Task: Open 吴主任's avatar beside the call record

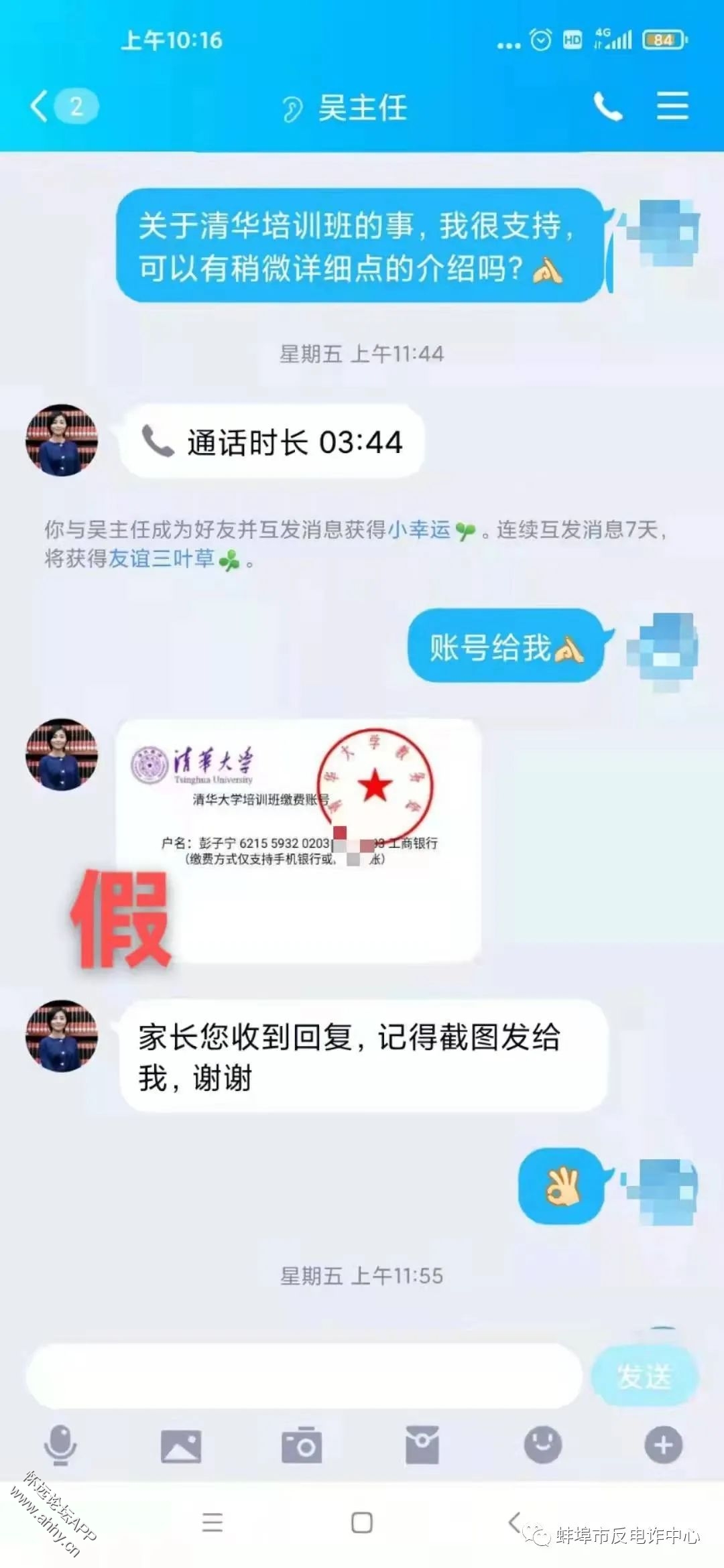Action: coord(62,440)
